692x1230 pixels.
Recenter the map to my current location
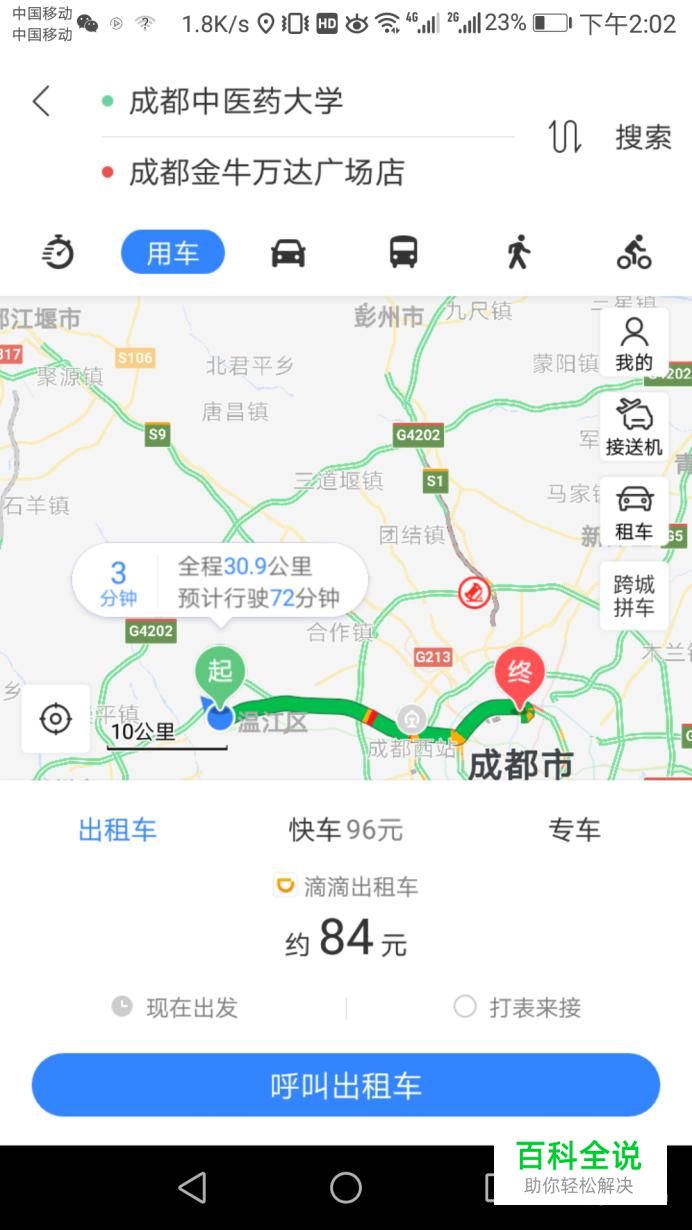(56, 719)
